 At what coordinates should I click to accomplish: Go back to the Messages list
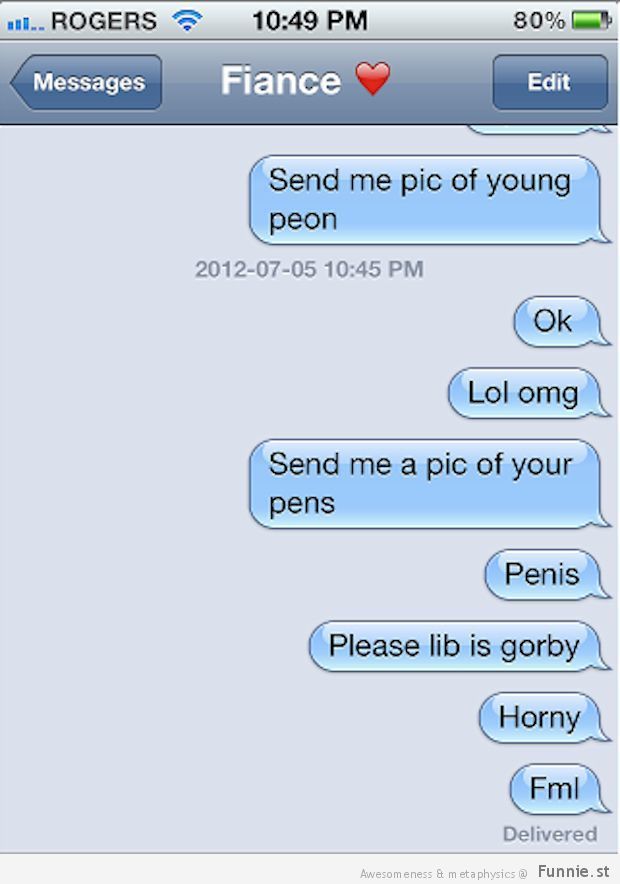[86, 82]
